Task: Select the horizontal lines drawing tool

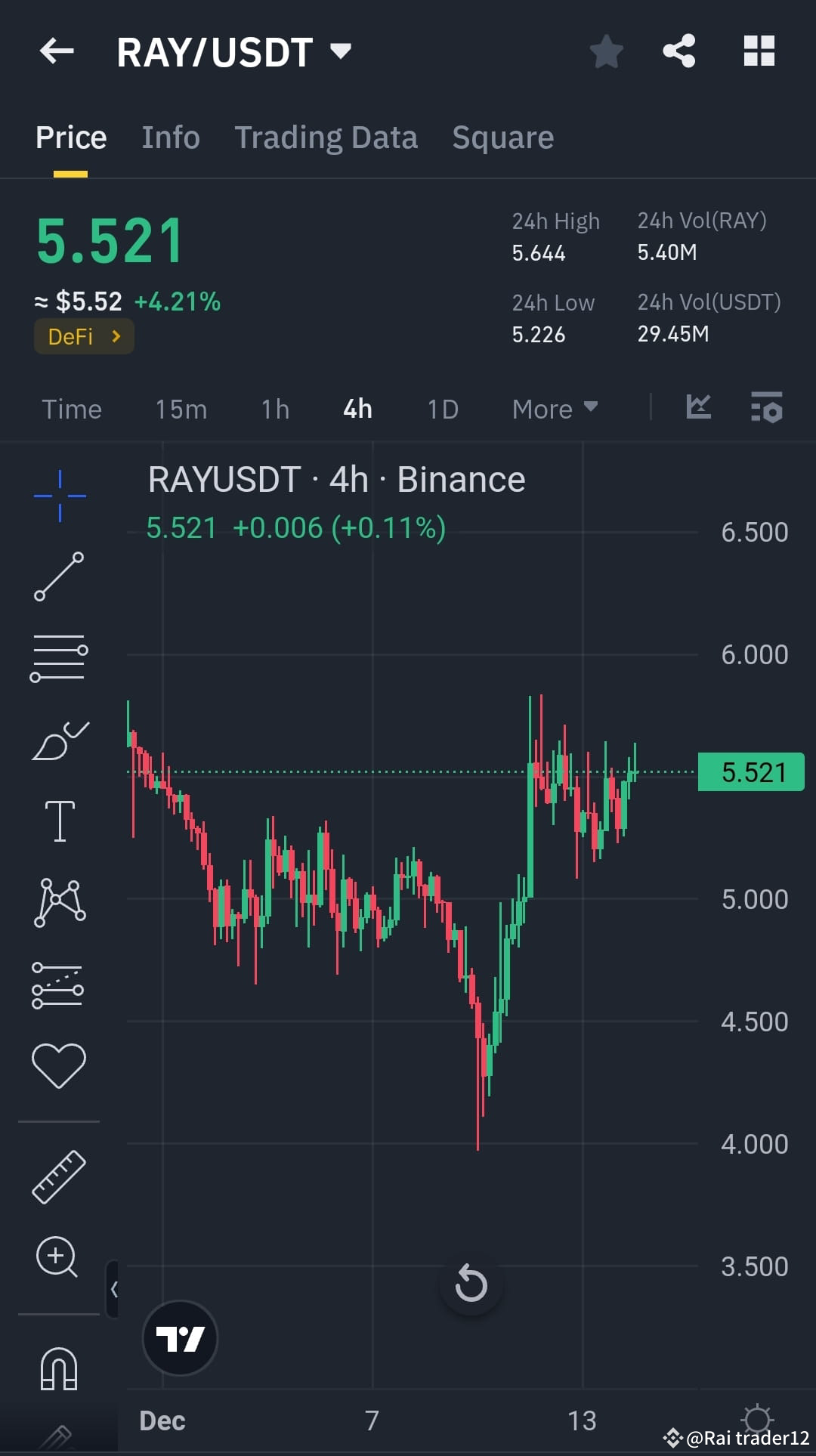Action: [x=59, y=657]
